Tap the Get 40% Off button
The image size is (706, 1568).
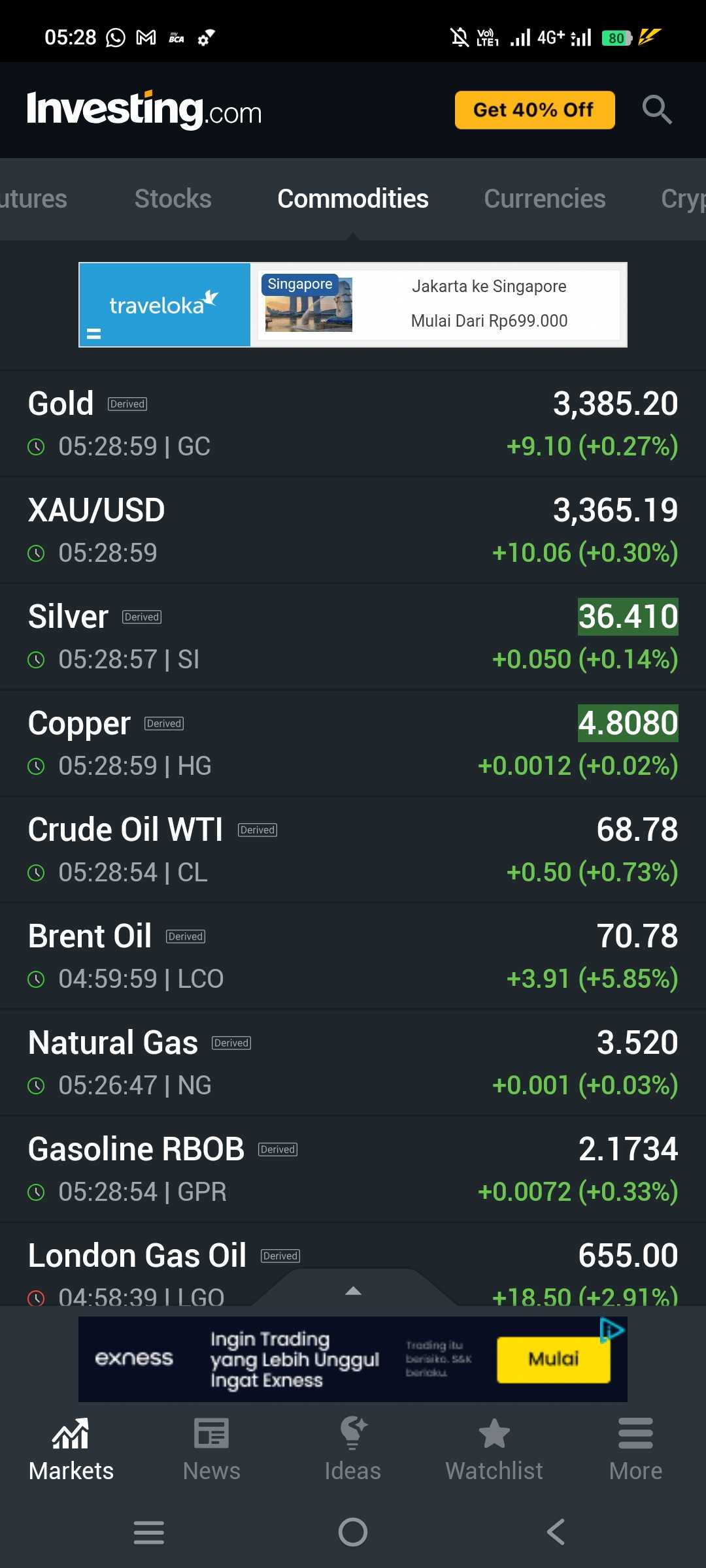[534, 110]
